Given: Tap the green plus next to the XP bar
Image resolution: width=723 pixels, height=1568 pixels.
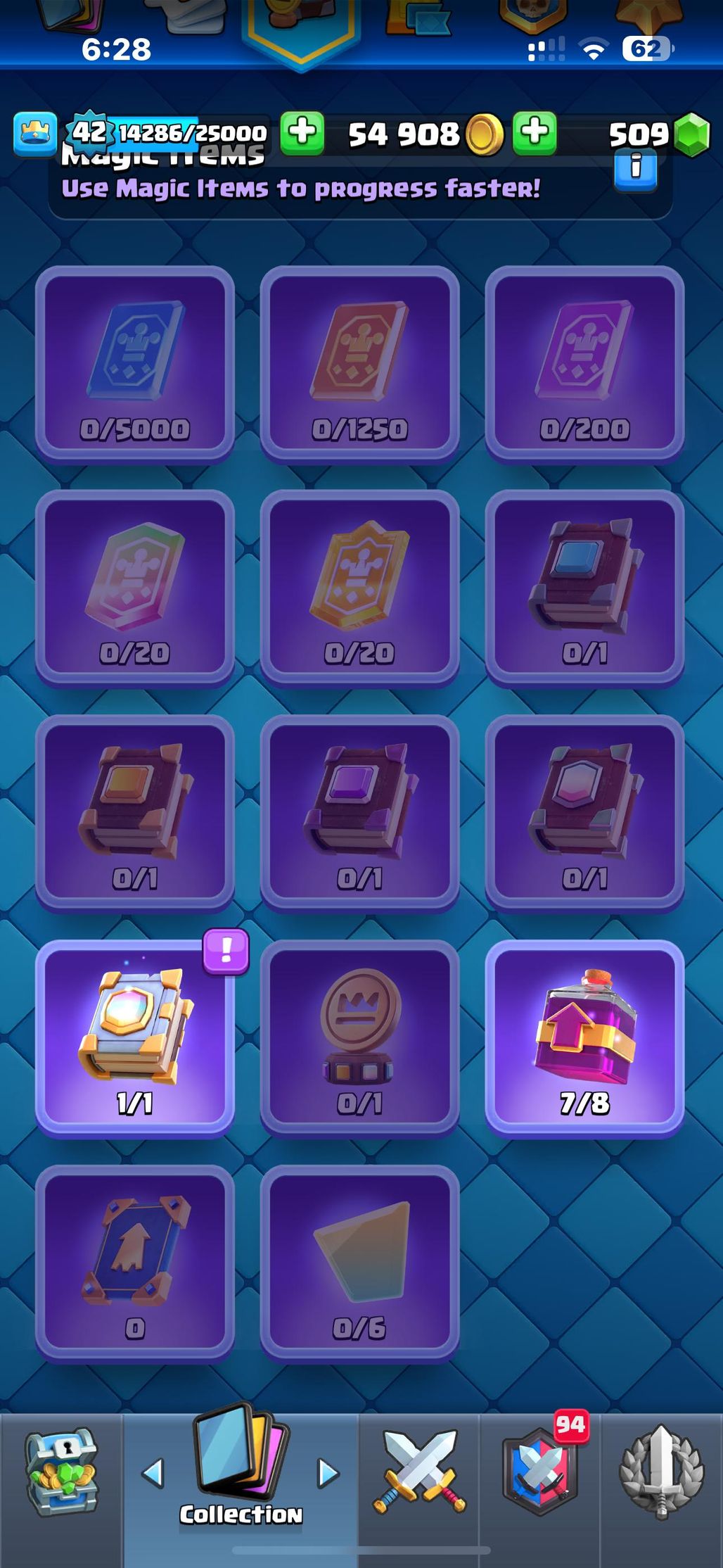Looking at the screenshot, I should coord(302,132).
